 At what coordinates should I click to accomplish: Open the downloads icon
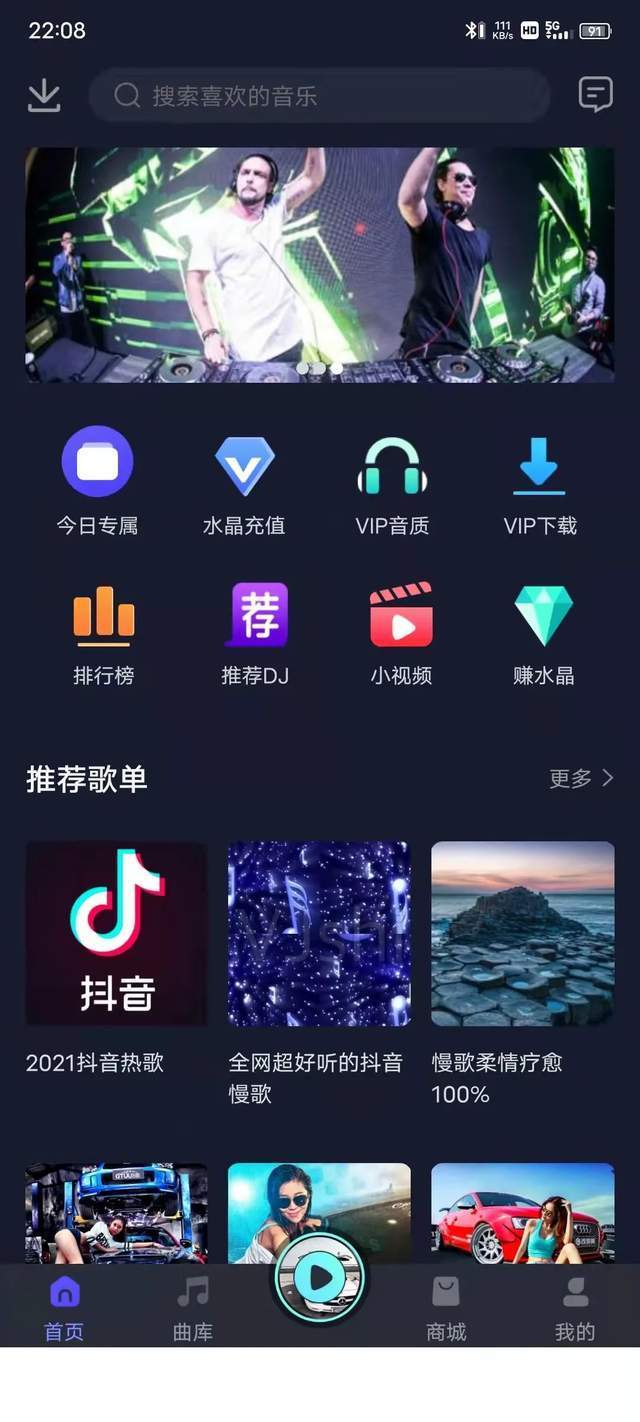coord(43,96)
